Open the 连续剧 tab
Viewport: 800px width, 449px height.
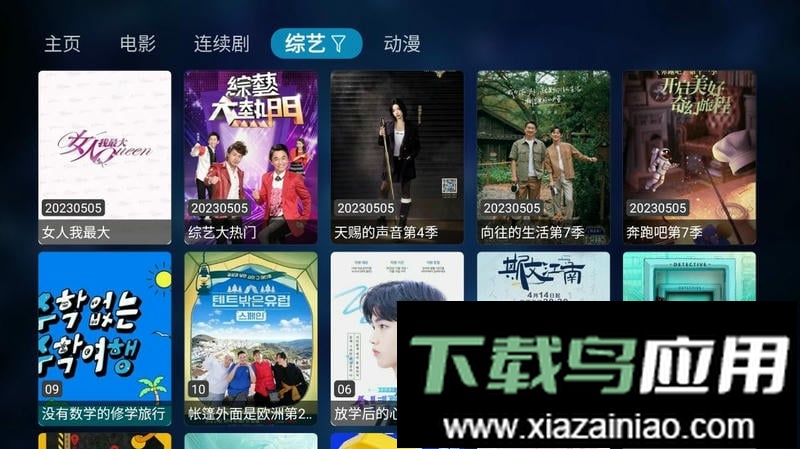click(x=221, y=44)
